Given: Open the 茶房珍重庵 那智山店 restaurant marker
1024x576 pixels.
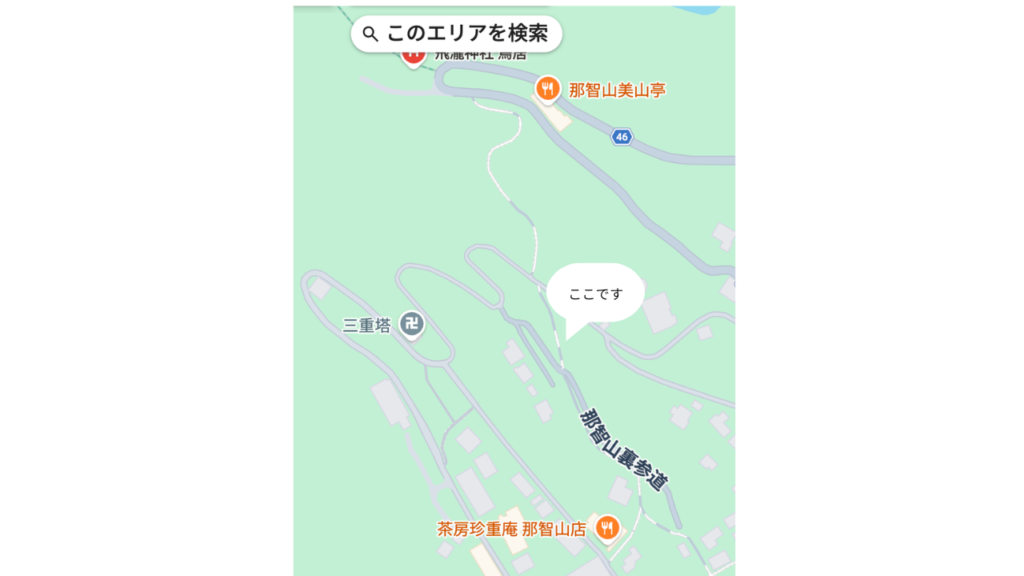Looking at the screenshot, I should (606, 526).
